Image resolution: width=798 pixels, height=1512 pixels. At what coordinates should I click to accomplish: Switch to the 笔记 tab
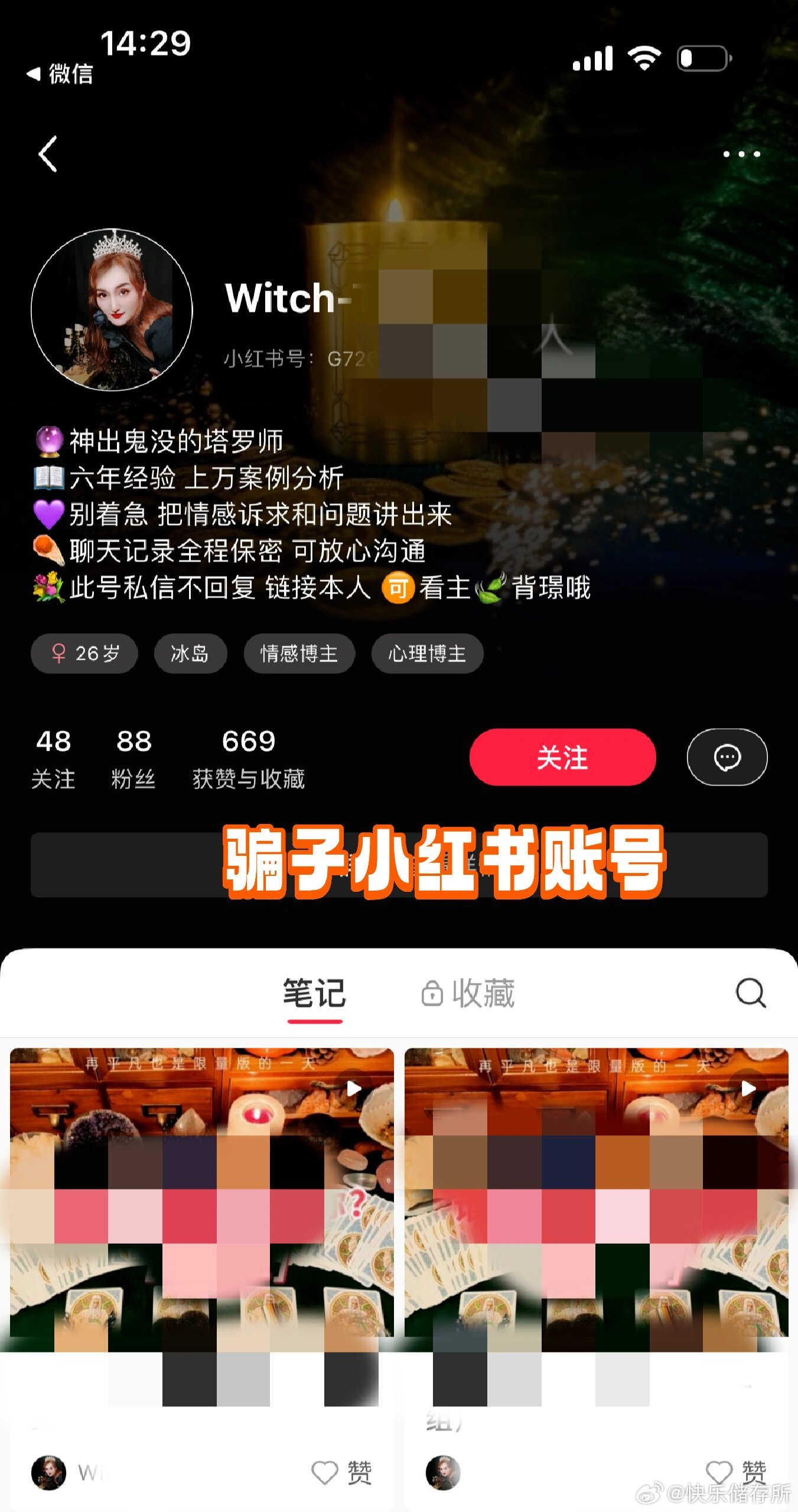pos(314,993)
